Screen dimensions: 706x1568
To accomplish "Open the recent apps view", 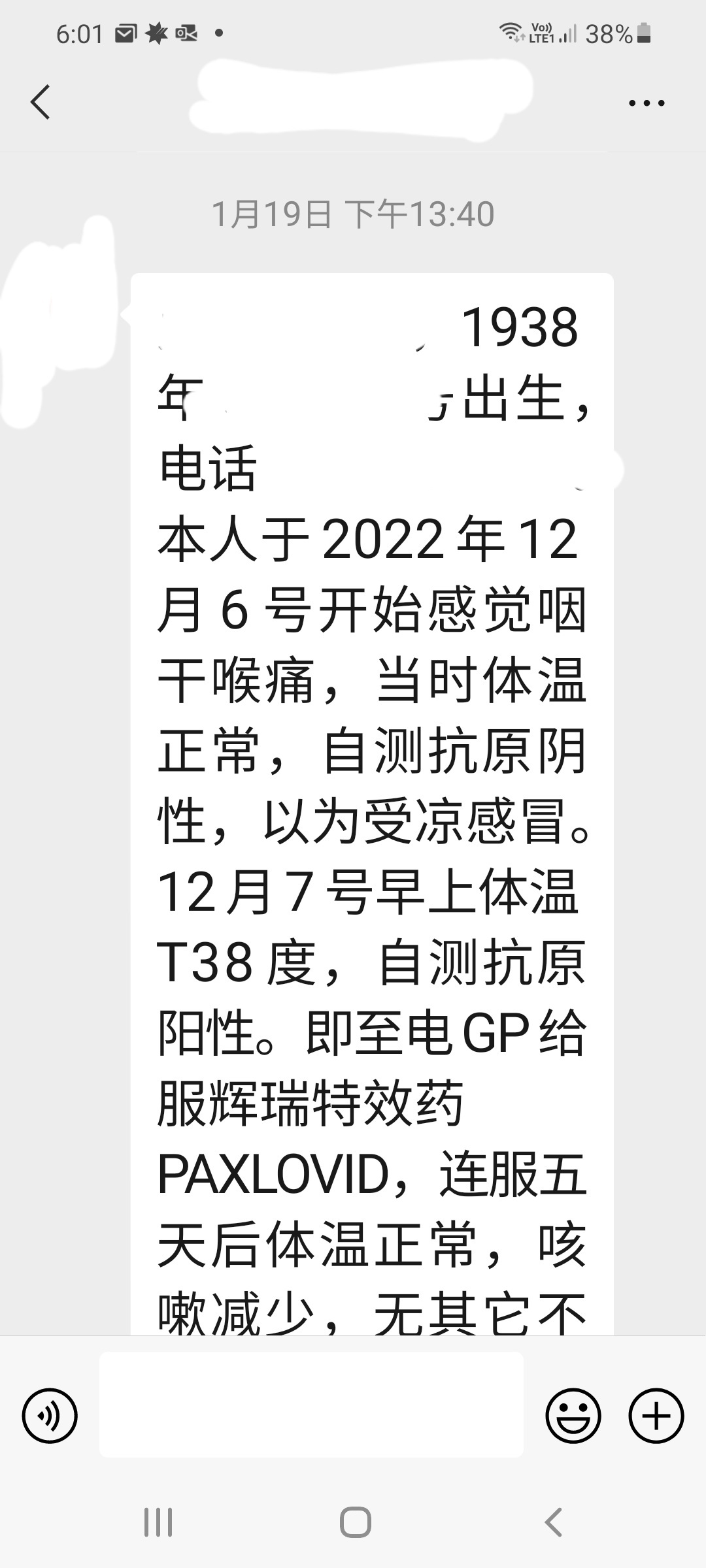I will point(158,1522).
